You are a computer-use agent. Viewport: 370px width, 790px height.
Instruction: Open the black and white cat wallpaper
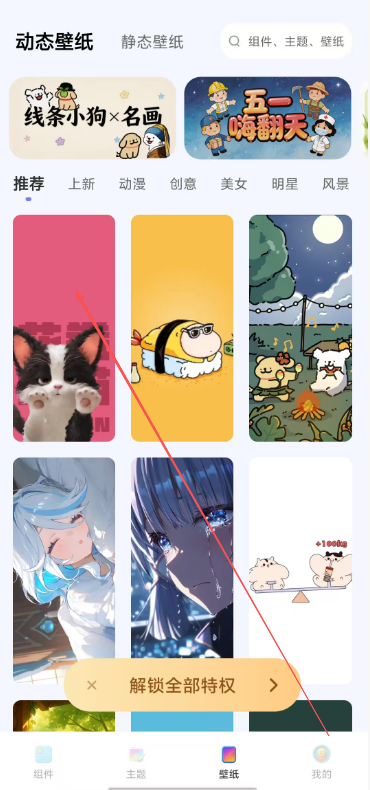pyautogui.click(x=64, y=328)
